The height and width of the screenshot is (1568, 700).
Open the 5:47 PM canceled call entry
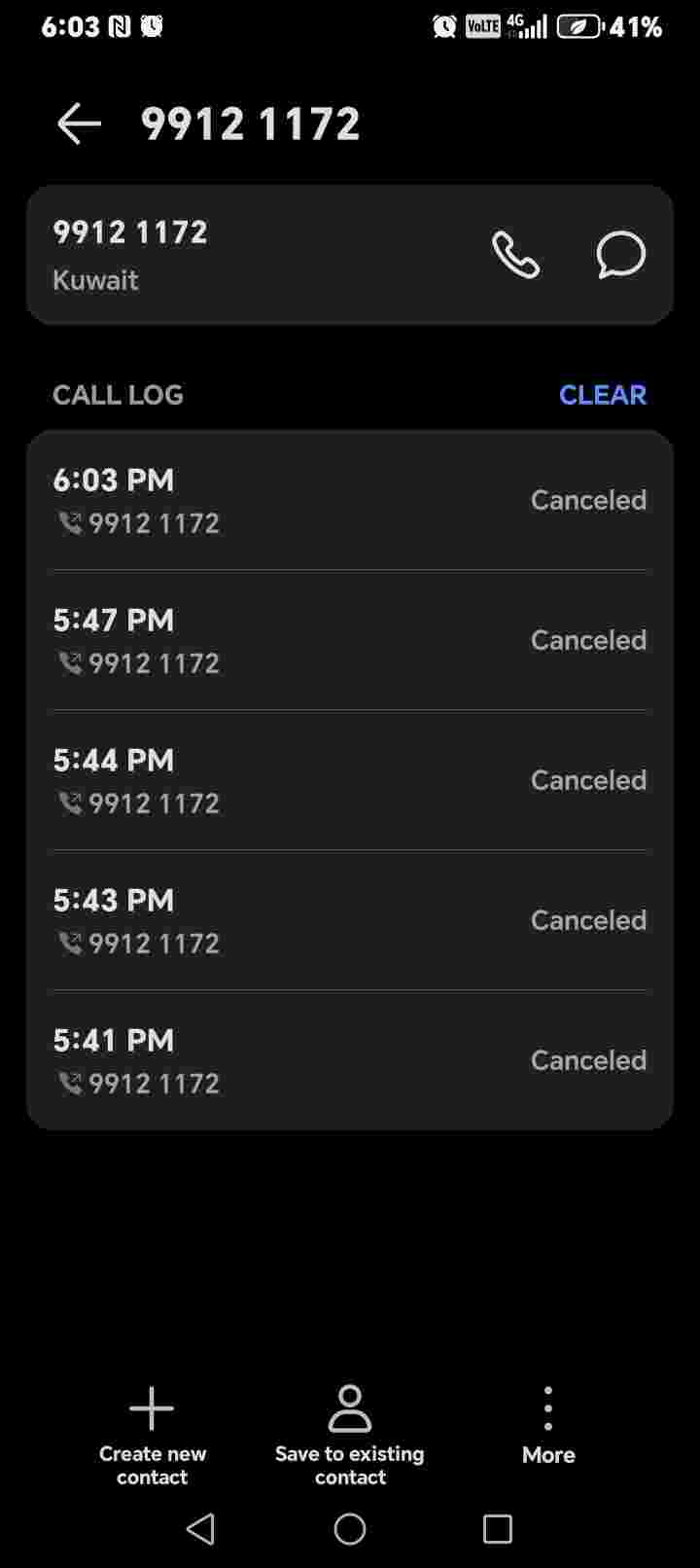(x=350, y=640)
